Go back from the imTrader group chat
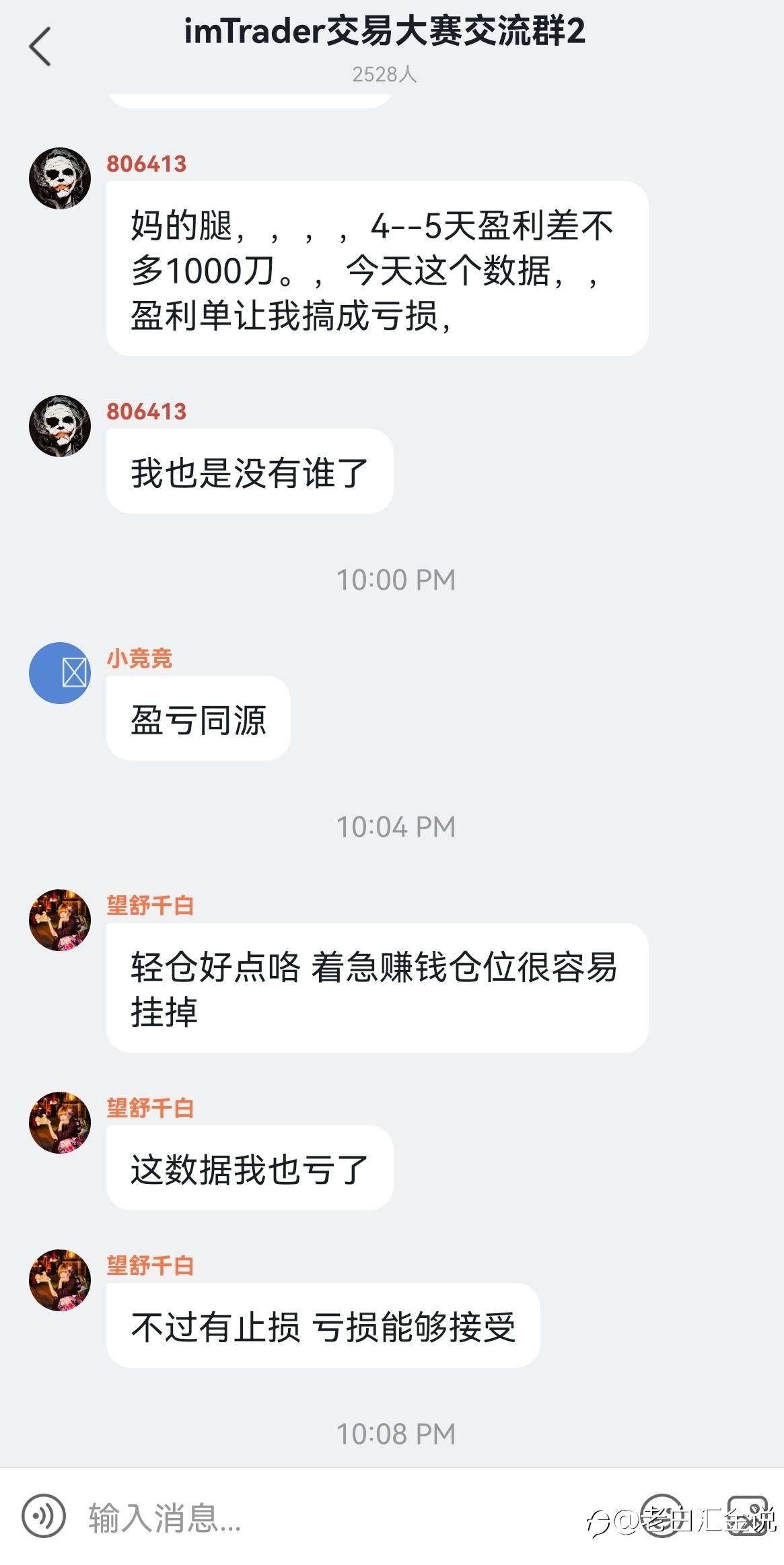784x1565 pixels. tap(40, 46)
